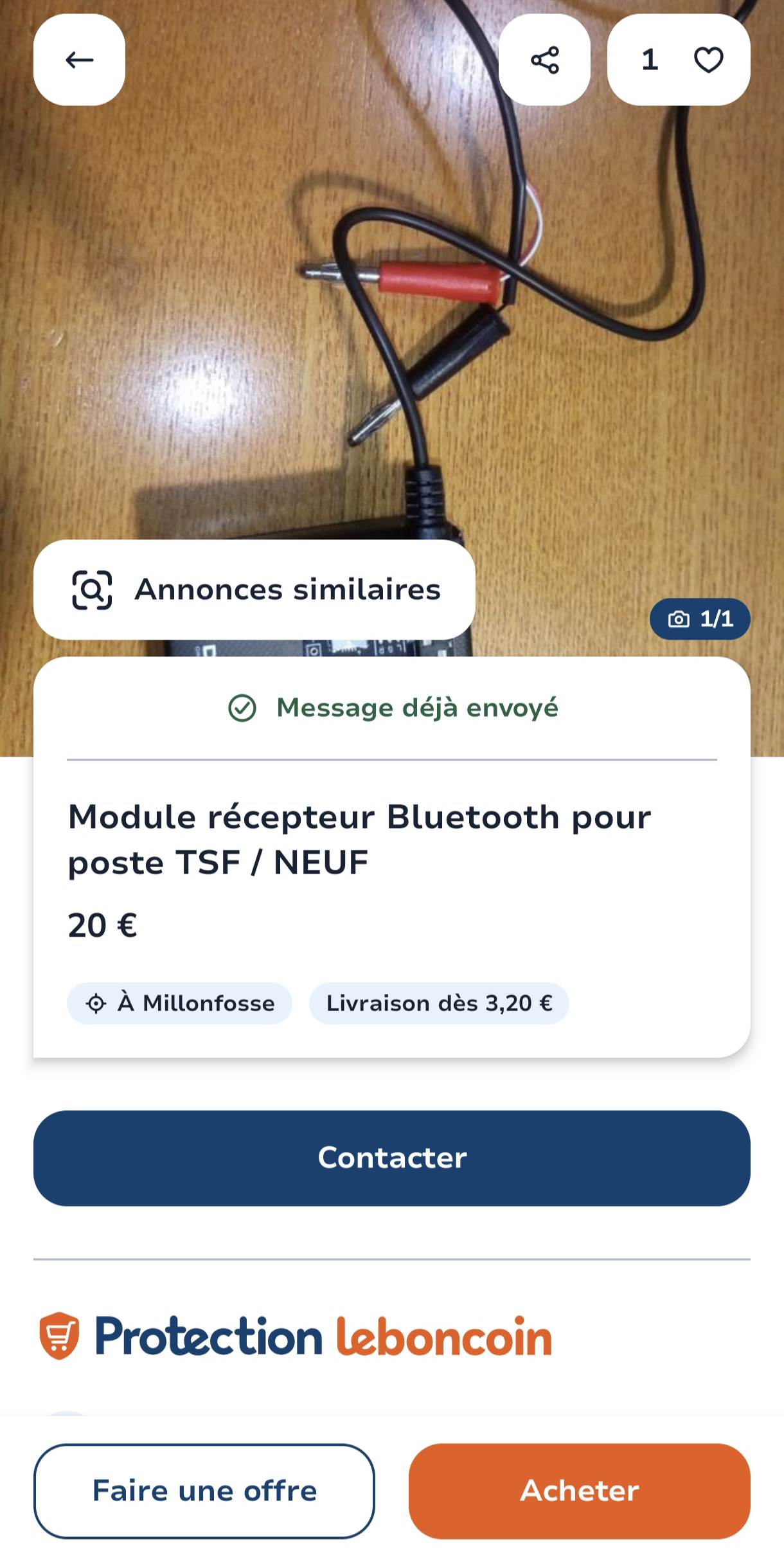Share this Bluetooth module listing
784x1557 pixels.
coord(544,60)
